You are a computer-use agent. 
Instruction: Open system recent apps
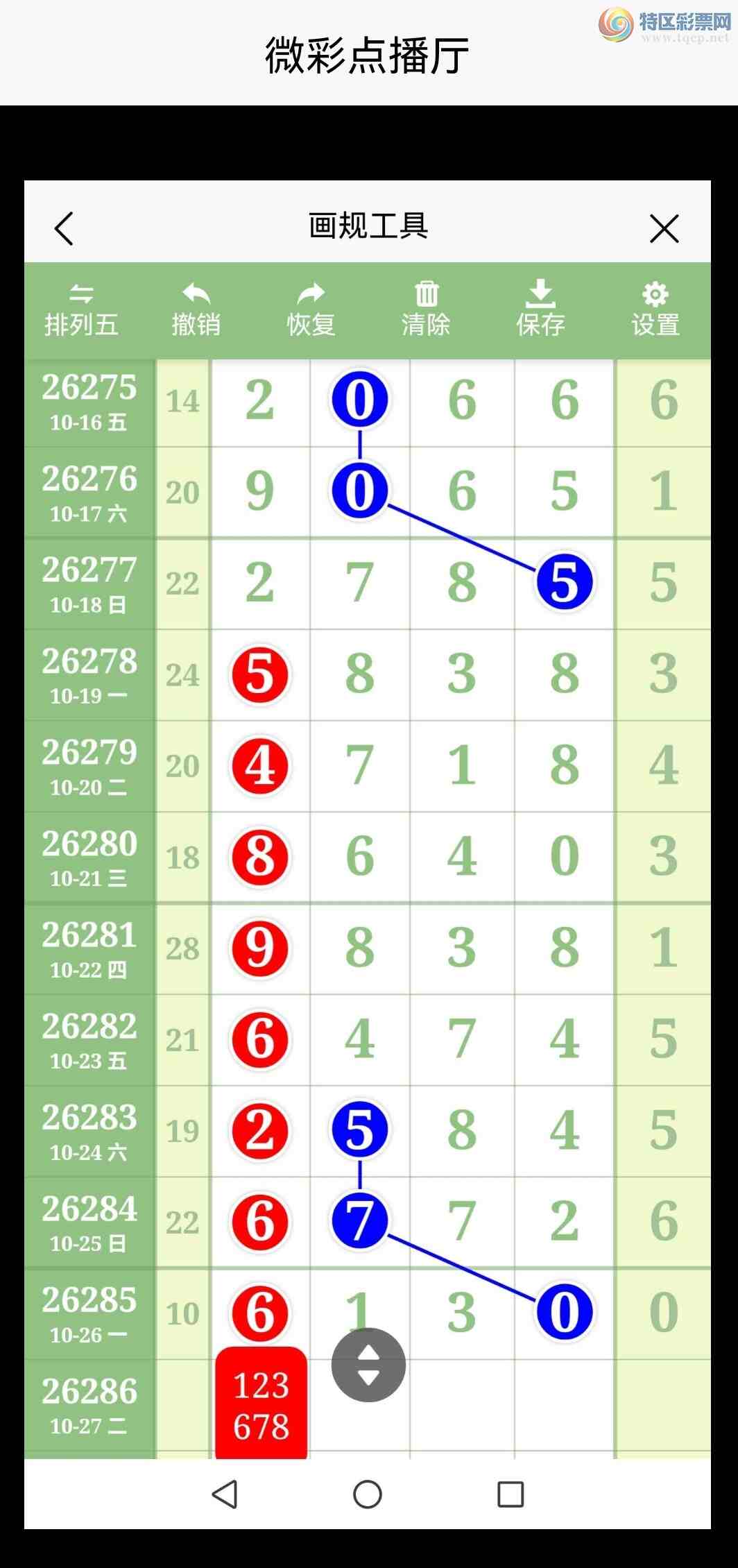tap(510, 1494)
